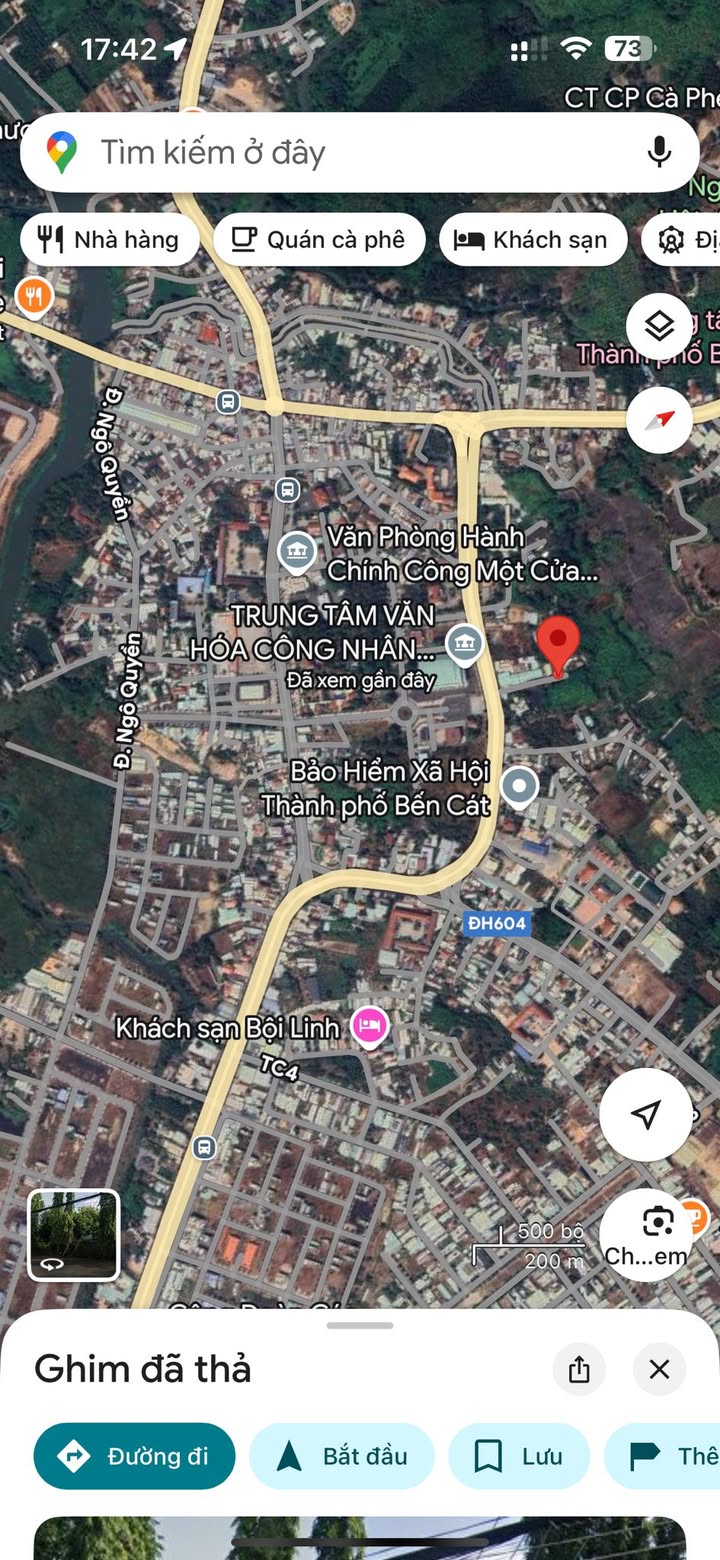Open the map layers selector
Viewport: 720px width, 1560px height.
(659, 326)
